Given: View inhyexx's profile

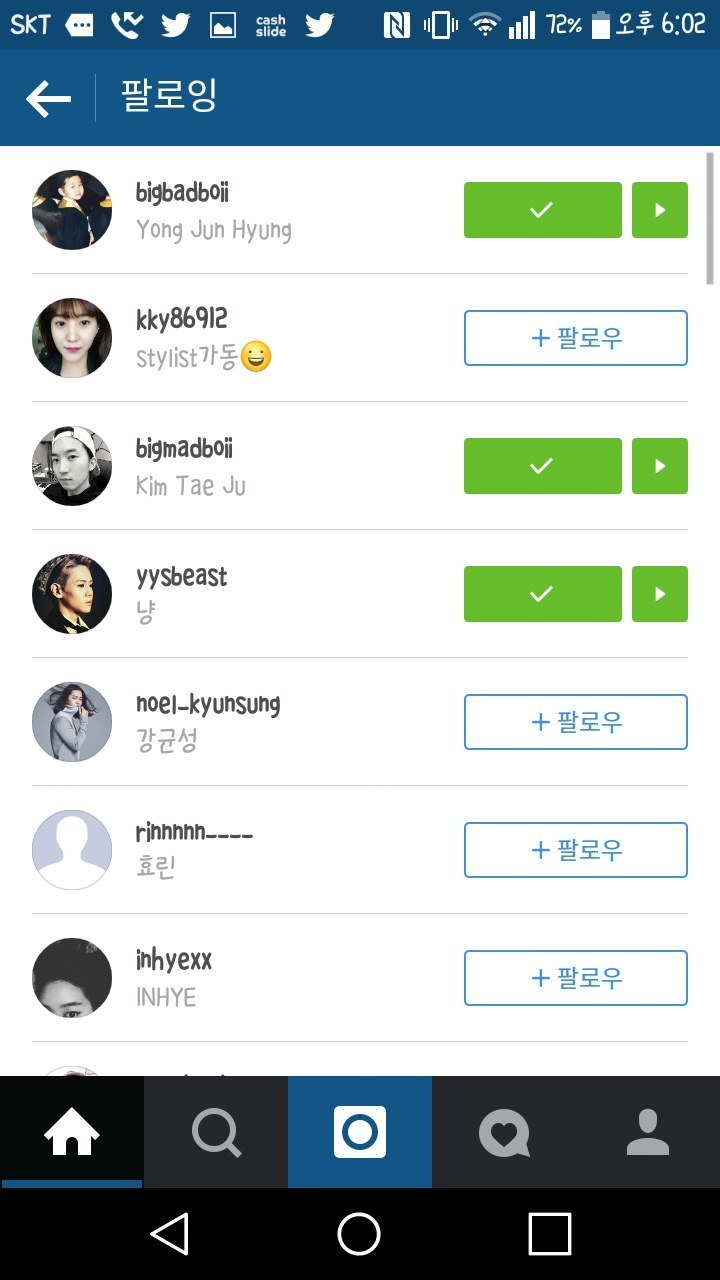Looking at the screenshot, I should (173, 961).
